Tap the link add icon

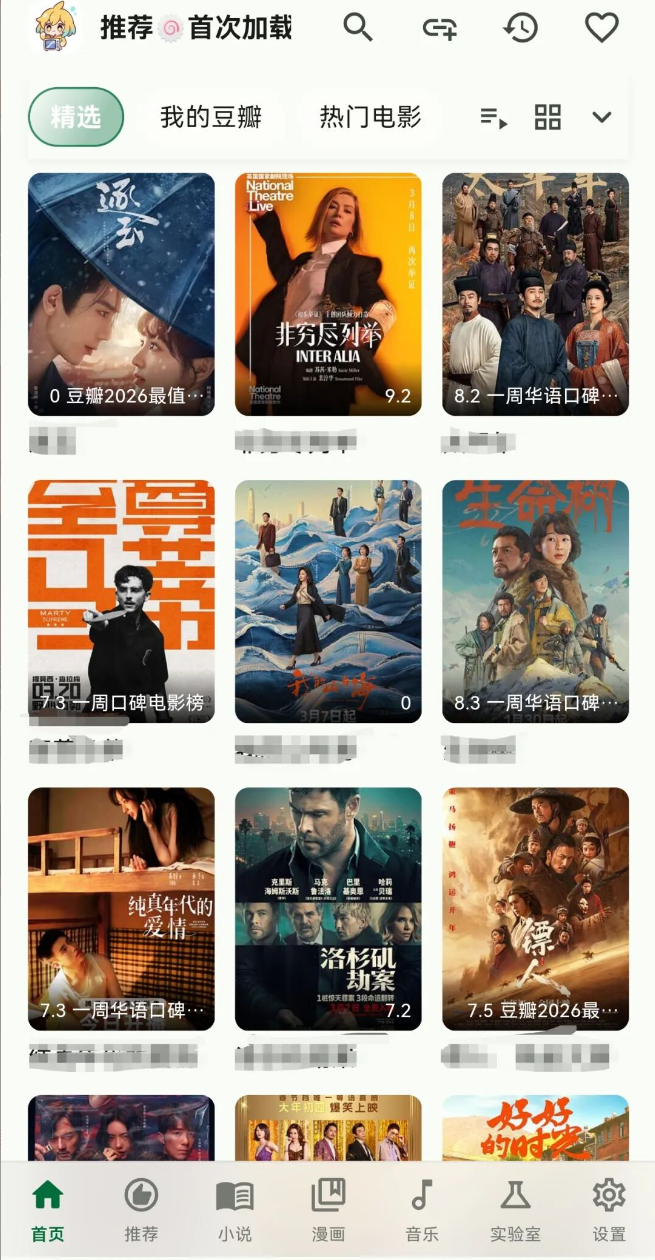[439, 28]
